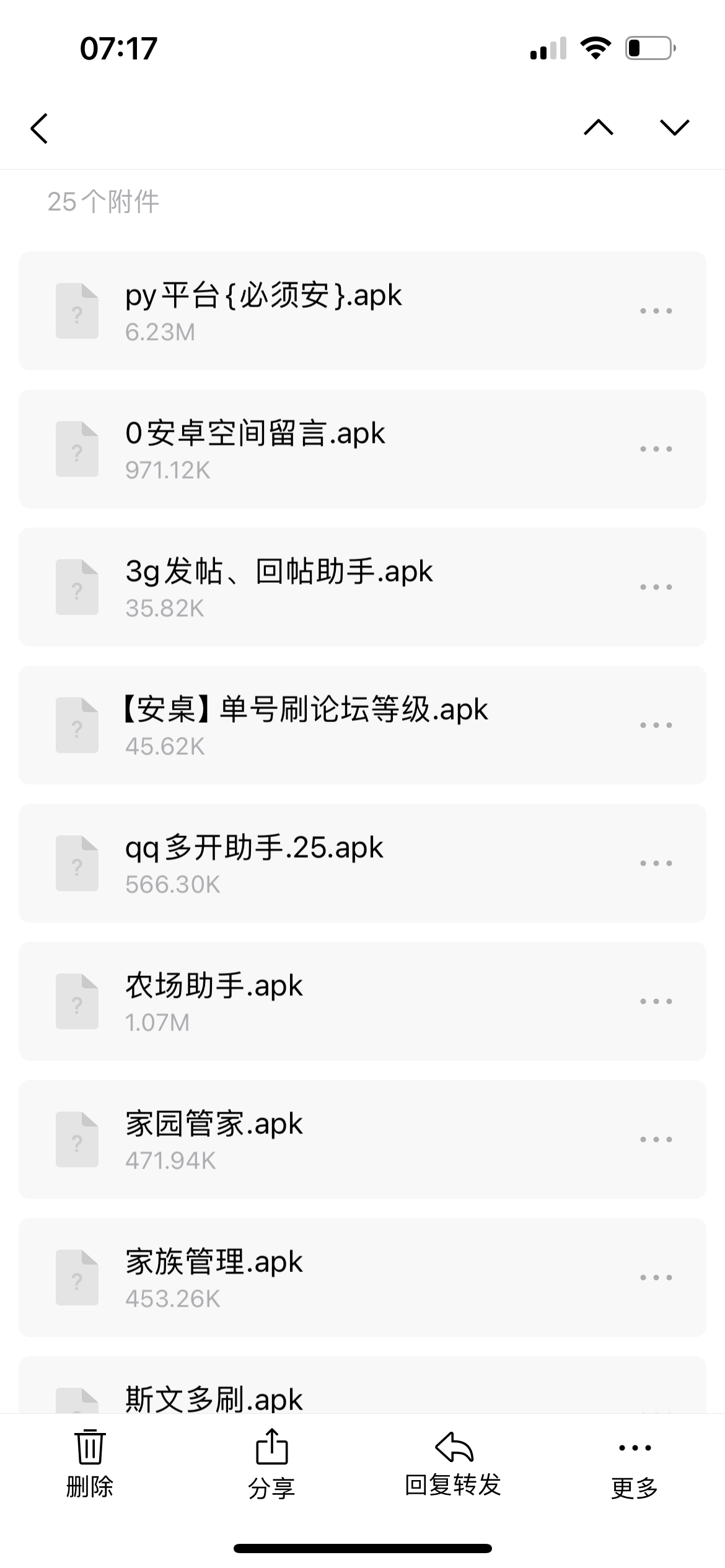
Task: Go back using the top-left arrow
Action: pos(39,128)
